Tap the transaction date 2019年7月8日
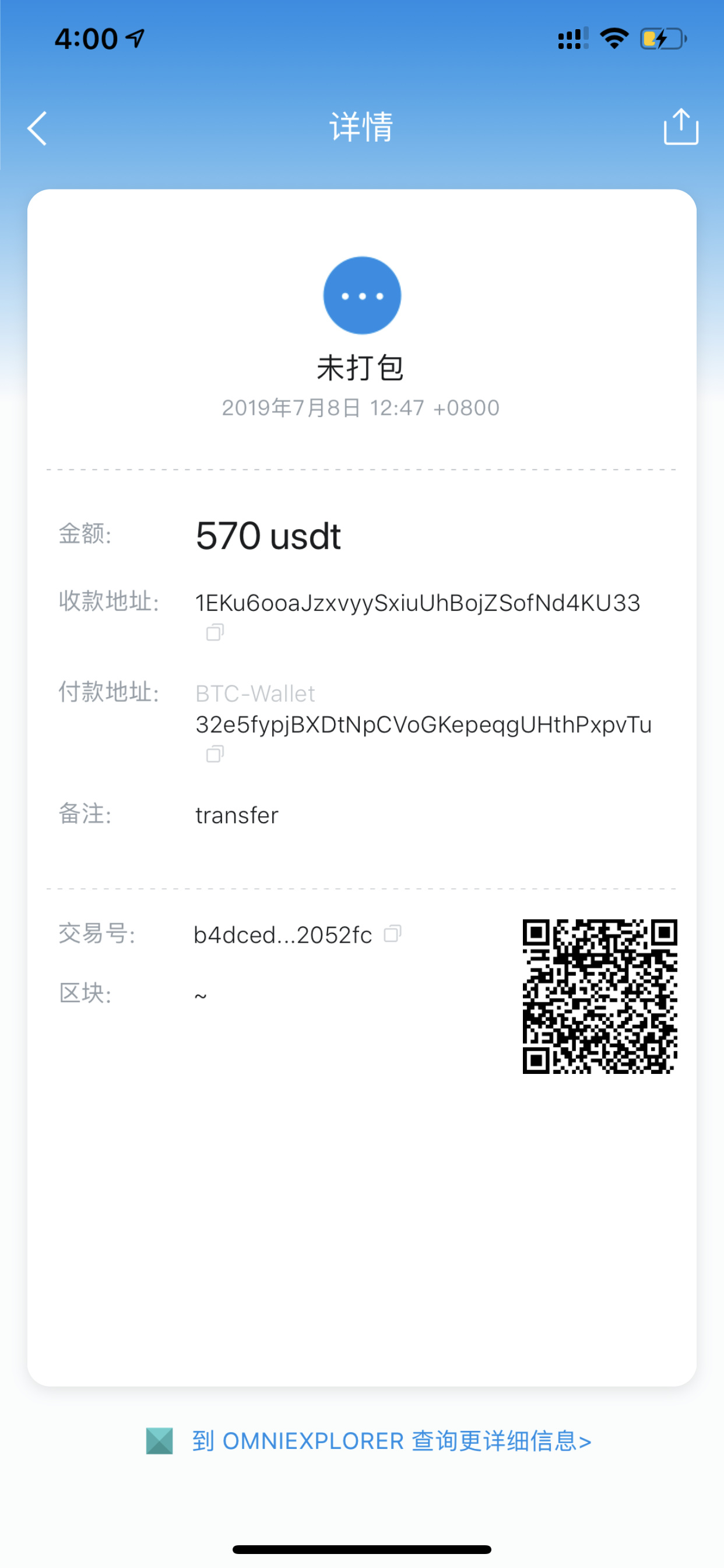Viewport: 724px width, 1568px height. coord(361,407)
